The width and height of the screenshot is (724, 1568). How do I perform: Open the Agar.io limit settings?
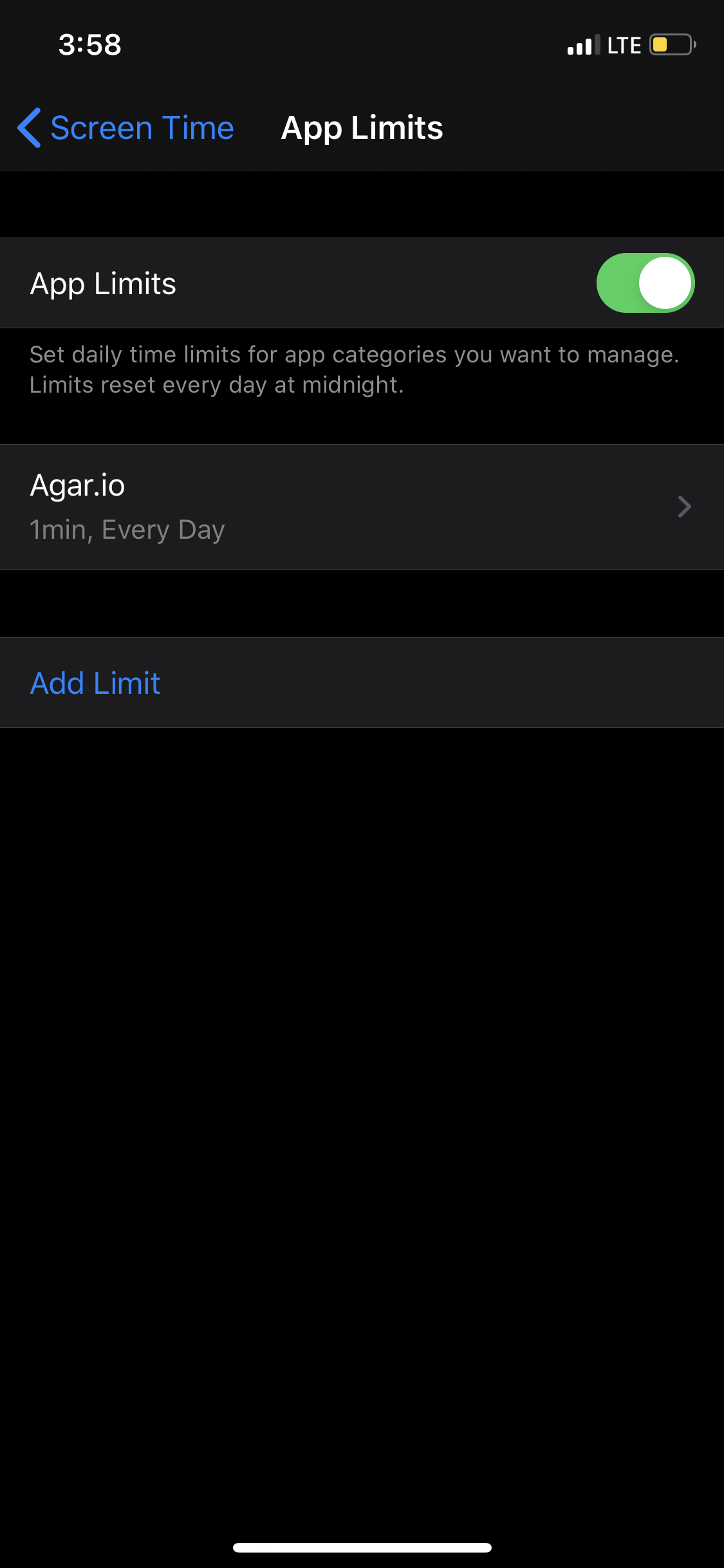[362, 507]
